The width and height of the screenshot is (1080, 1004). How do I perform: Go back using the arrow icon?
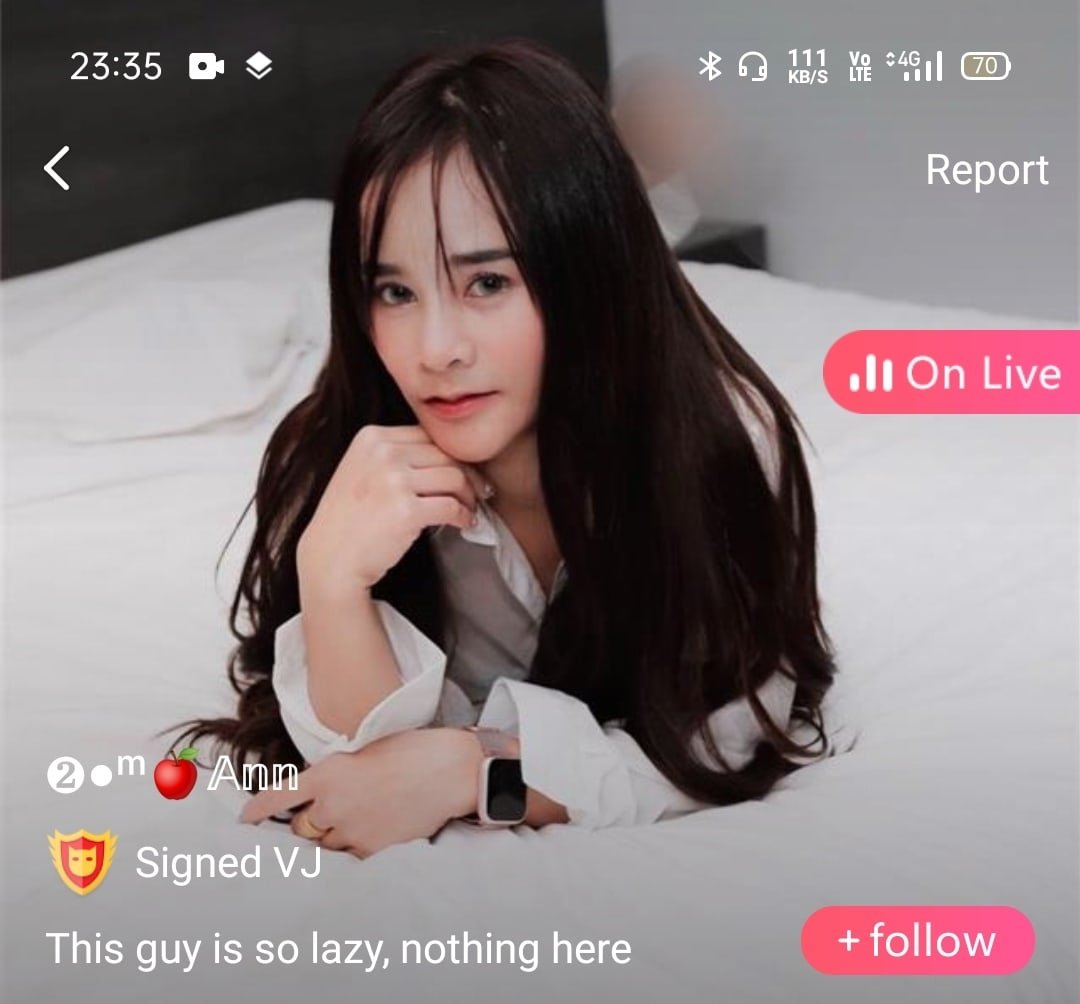point(57,168)
